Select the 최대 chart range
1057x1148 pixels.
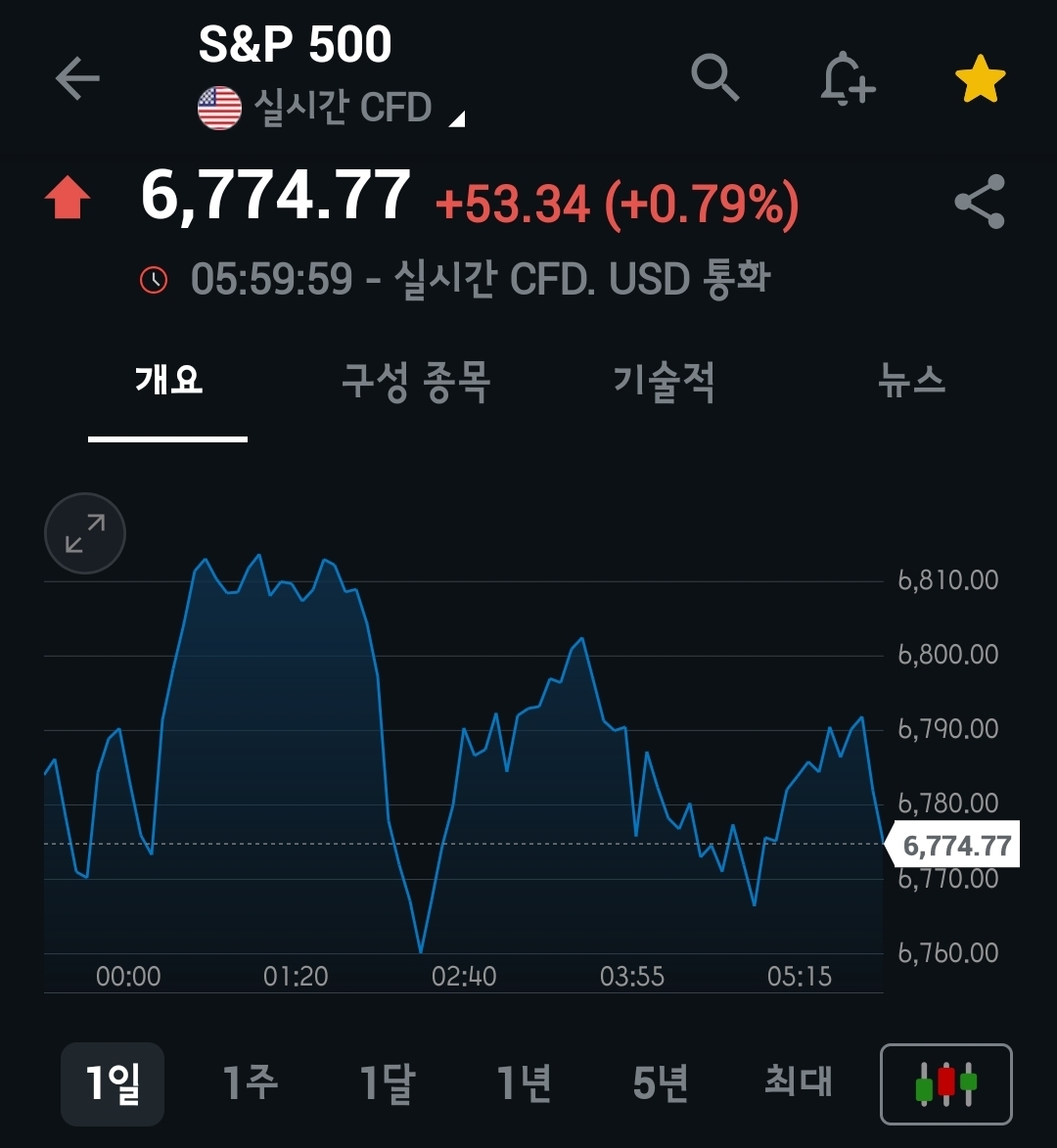pyautogui.click(x=798, y=1083)
